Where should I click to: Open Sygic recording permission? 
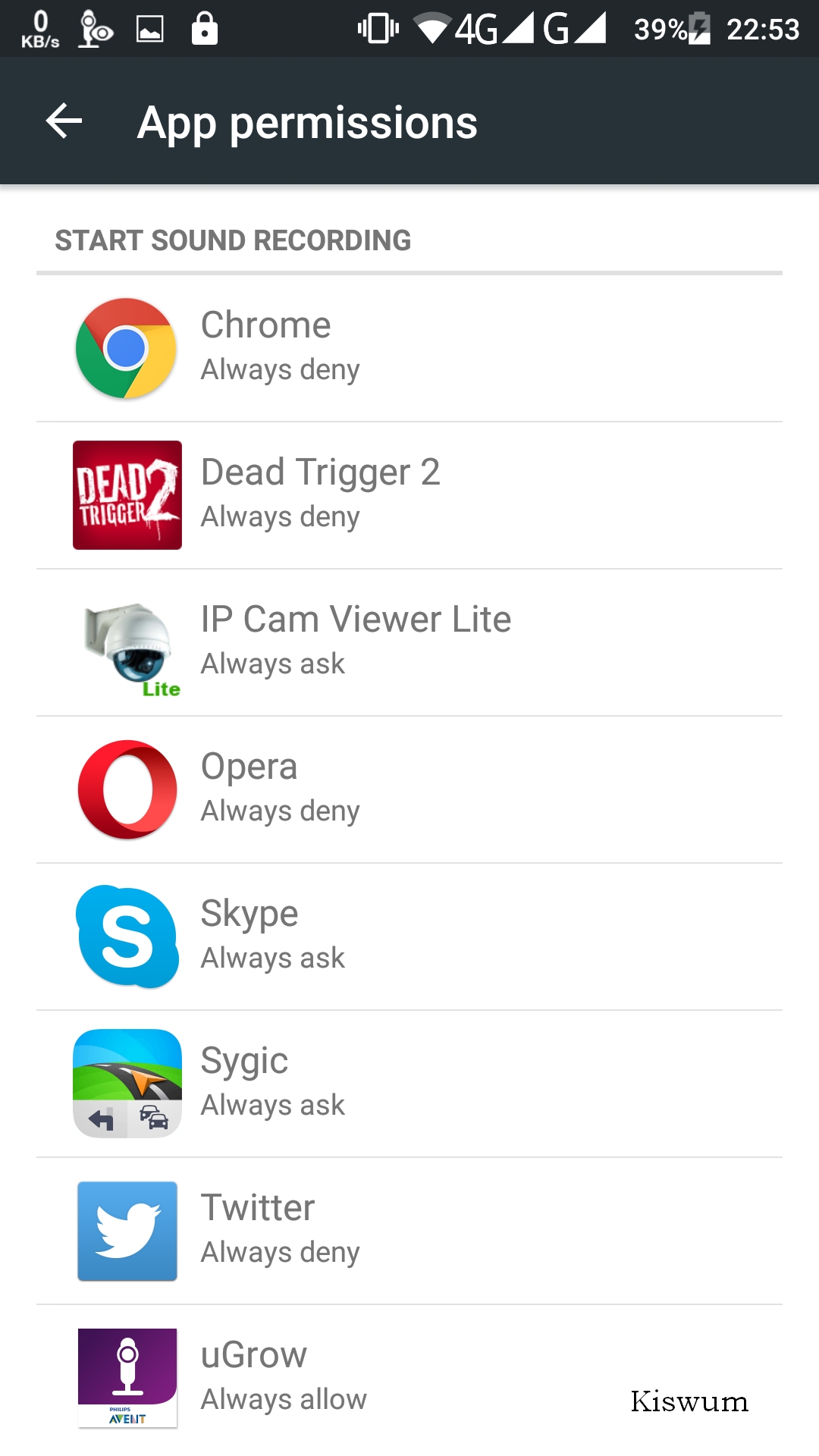[409, 1084]
